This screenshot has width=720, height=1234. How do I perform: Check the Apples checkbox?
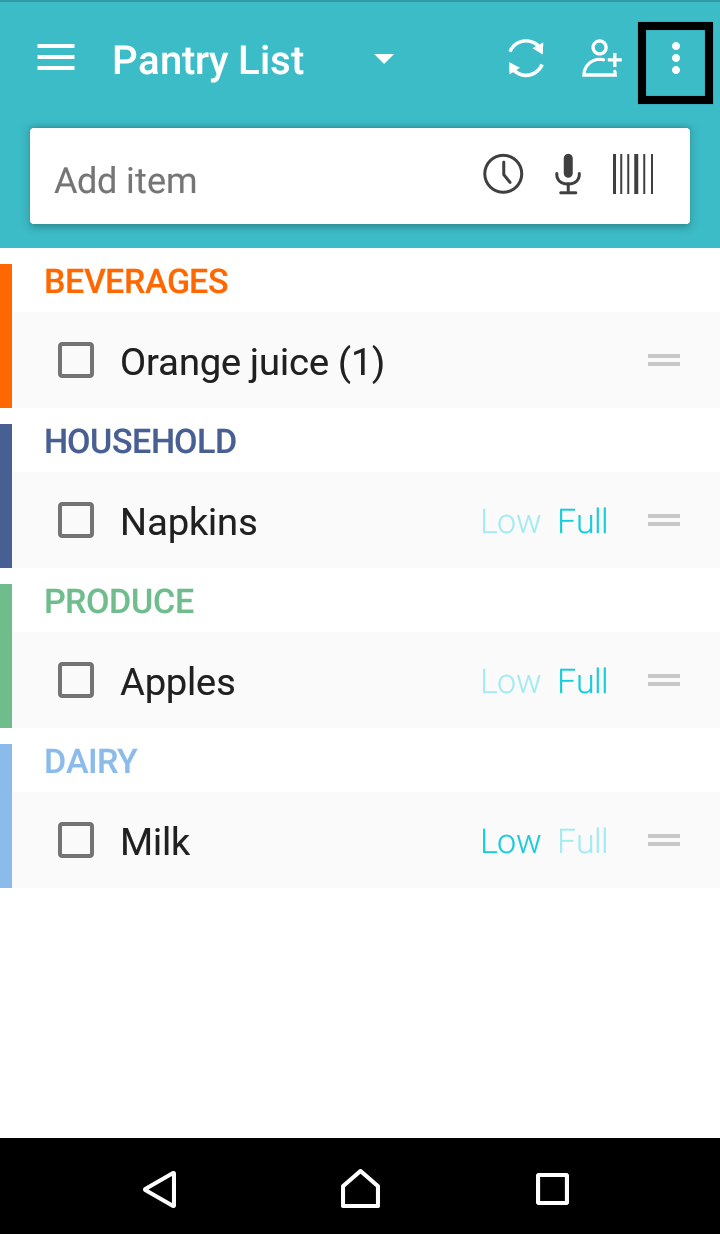[x=76, y=680]
